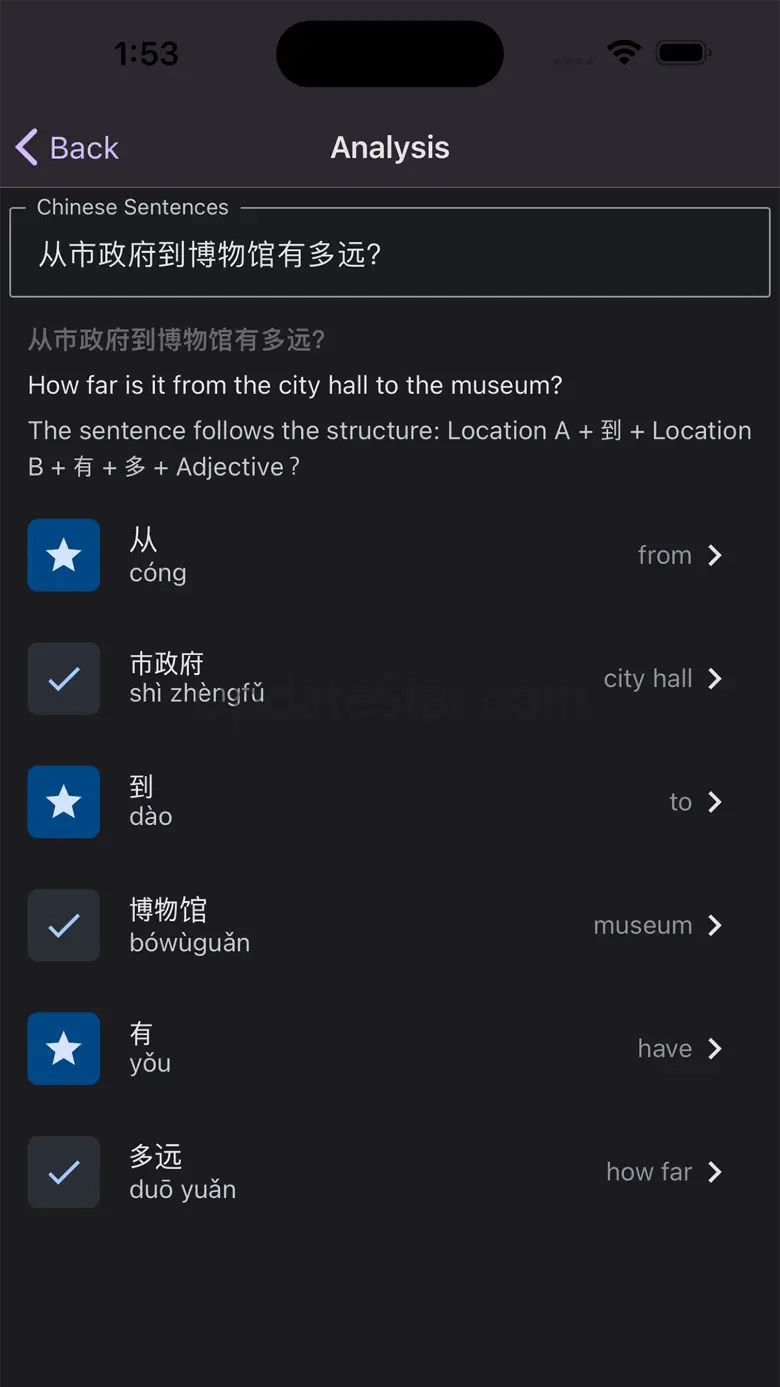The width and height of the screenshot is (780, 1387).
Task: View the "city hall" word entry
Action: (x=662, y=679)
